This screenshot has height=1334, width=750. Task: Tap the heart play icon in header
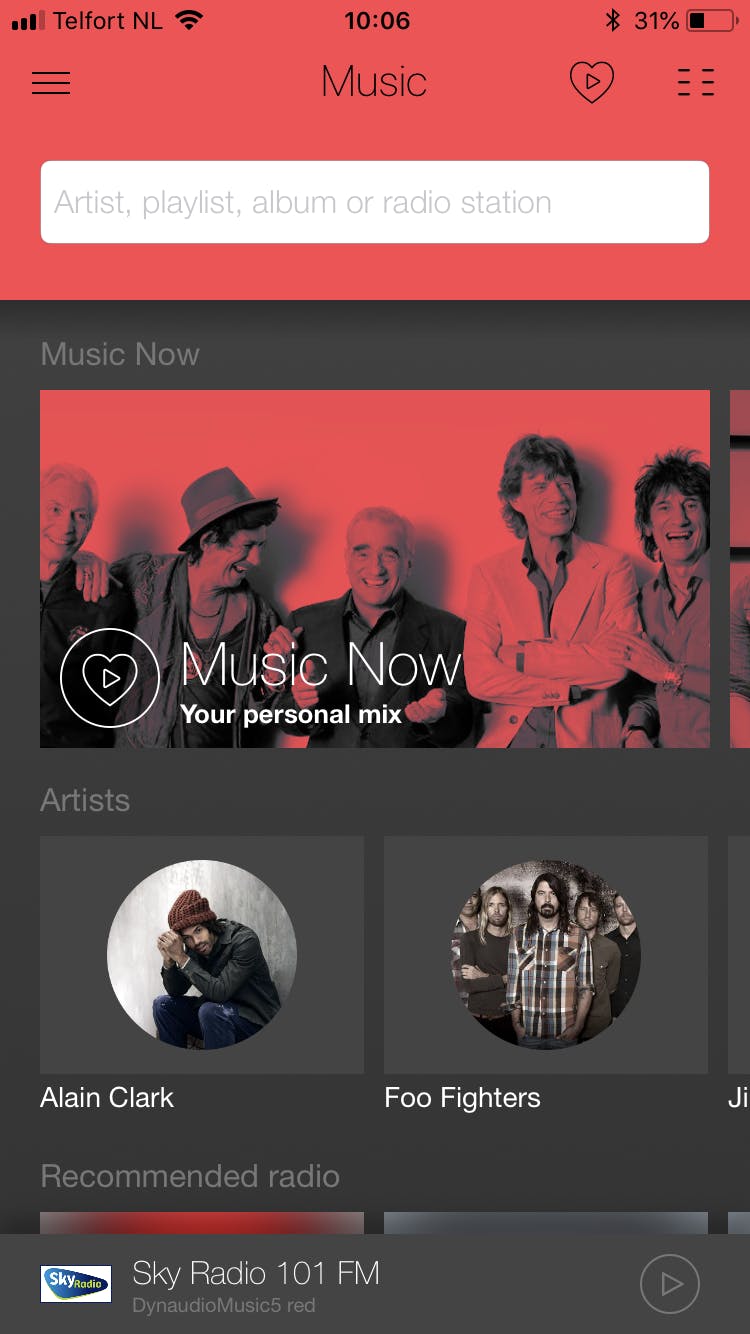pyautogui.click(x=591, y=82)
